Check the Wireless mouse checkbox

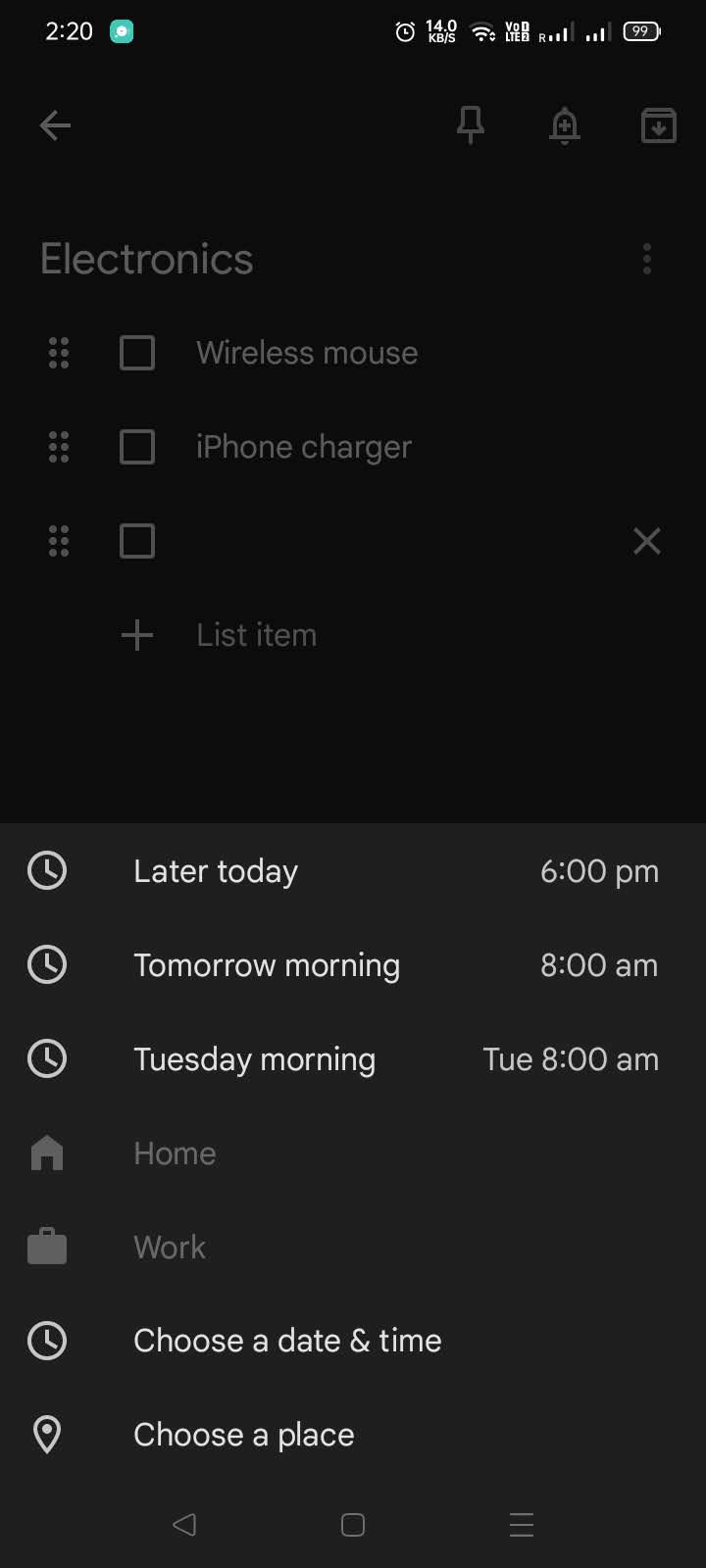[136, 352]
